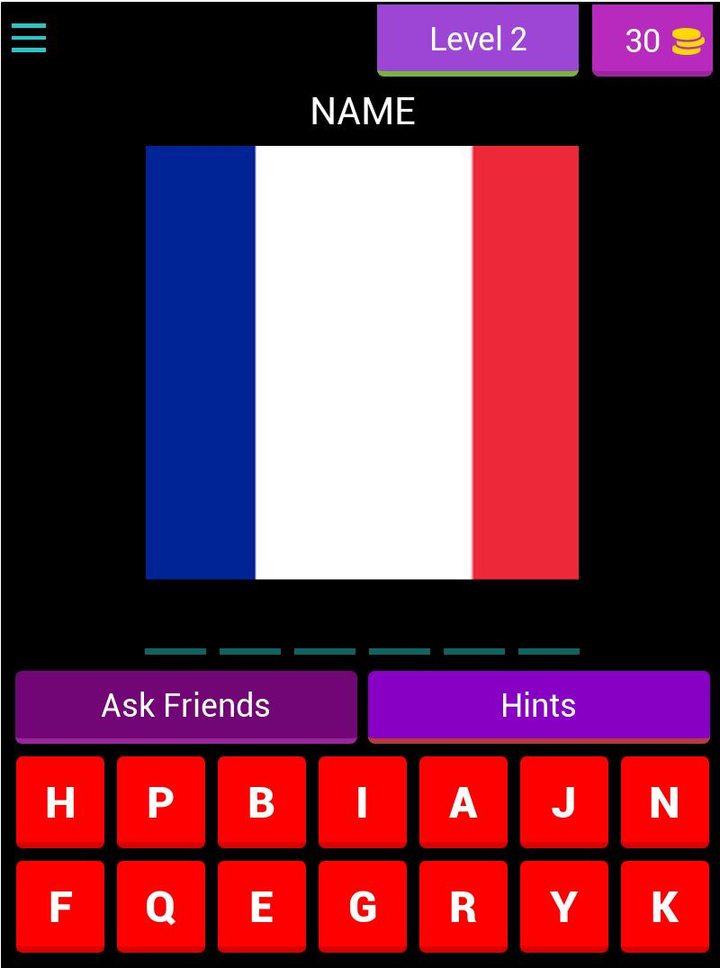Select the letter F key
Viewport: 720px width, 968px height.
pyautogui.click(x=60, y=907)
